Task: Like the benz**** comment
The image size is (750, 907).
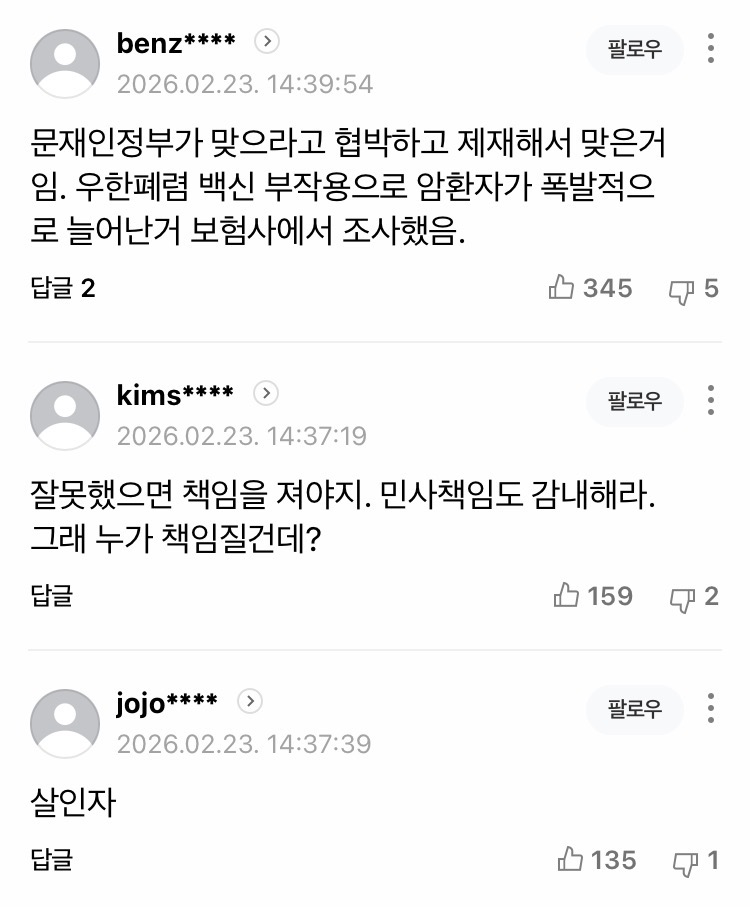Action: pyautogui.click(x=563, y=289)
